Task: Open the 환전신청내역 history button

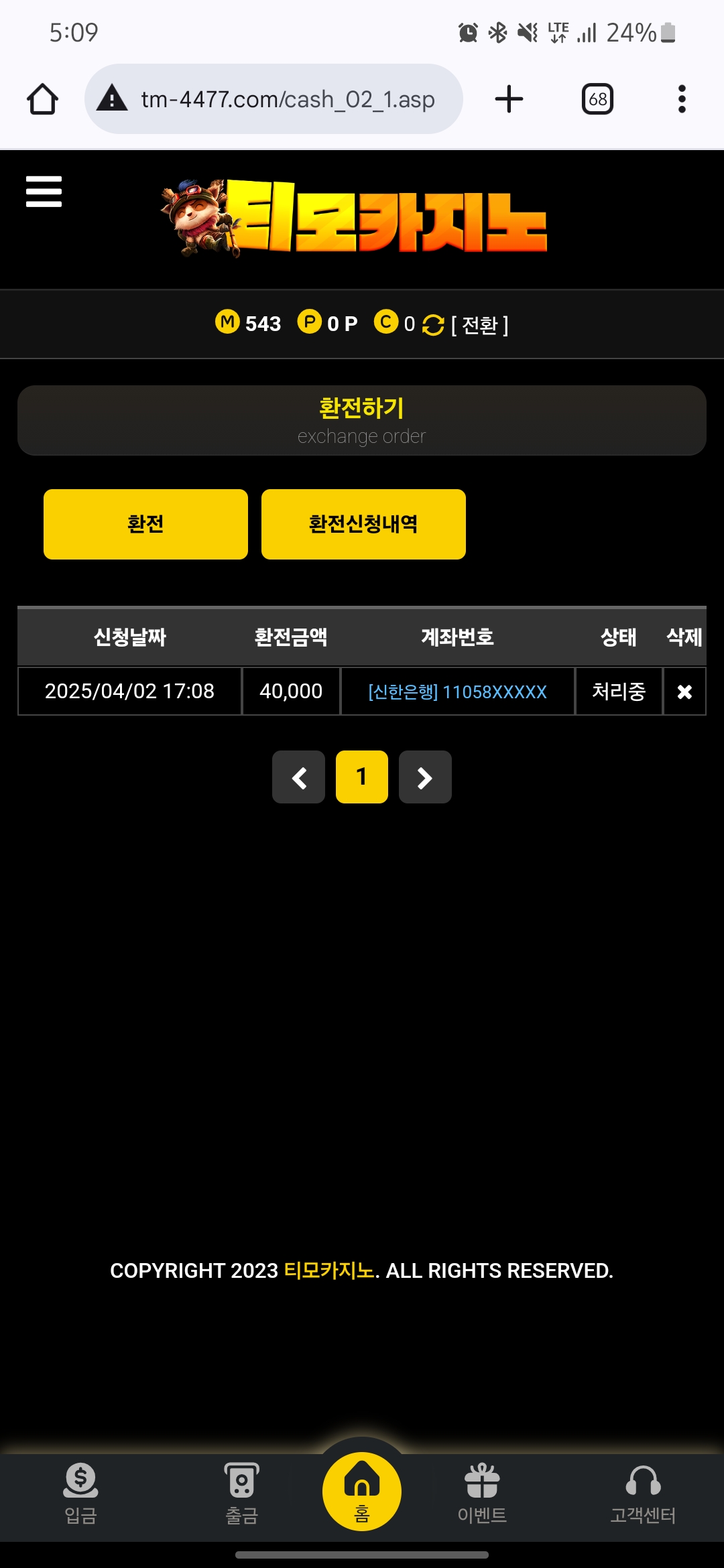Action: coord(363,524)
